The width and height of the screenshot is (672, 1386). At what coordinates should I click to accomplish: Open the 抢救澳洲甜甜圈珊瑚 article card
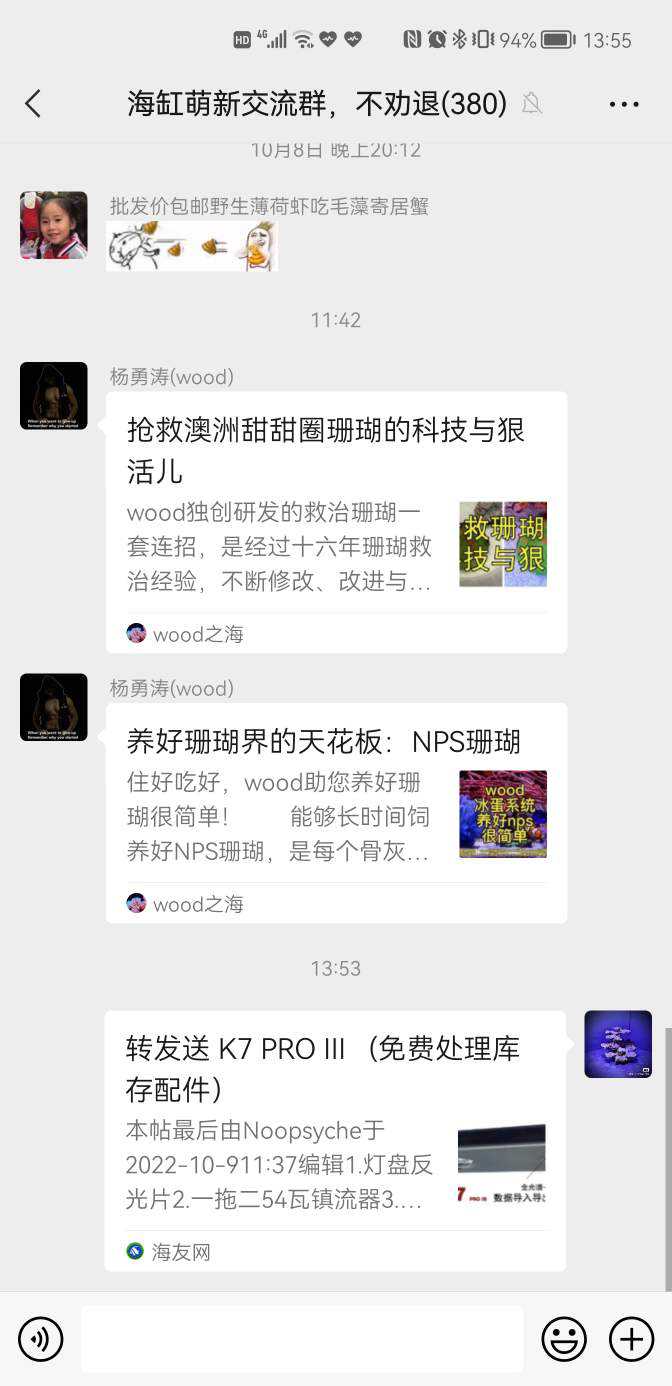tap(336, 522)
